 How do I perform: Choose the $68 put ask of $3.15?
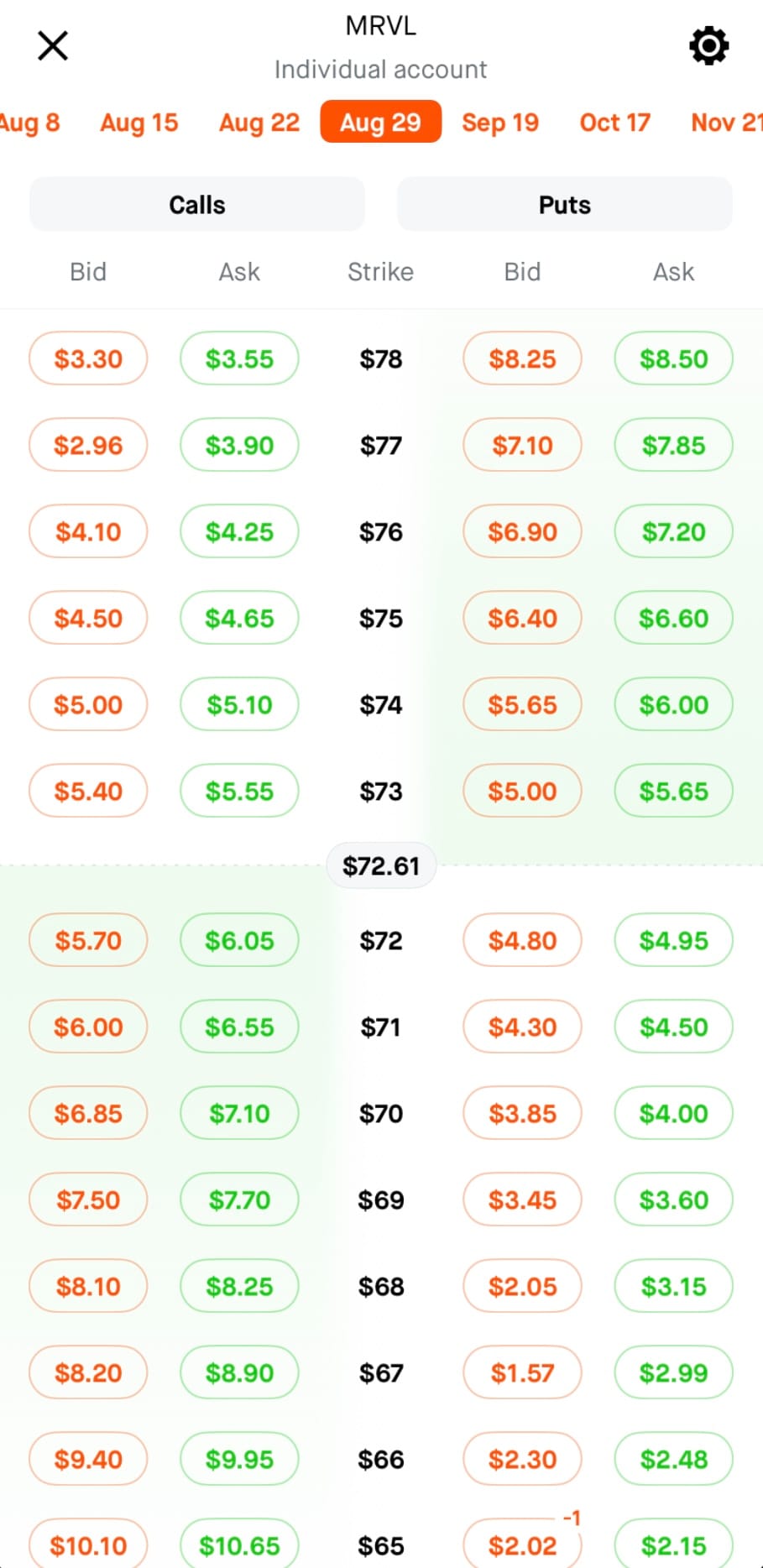[x=673, y=1286]
